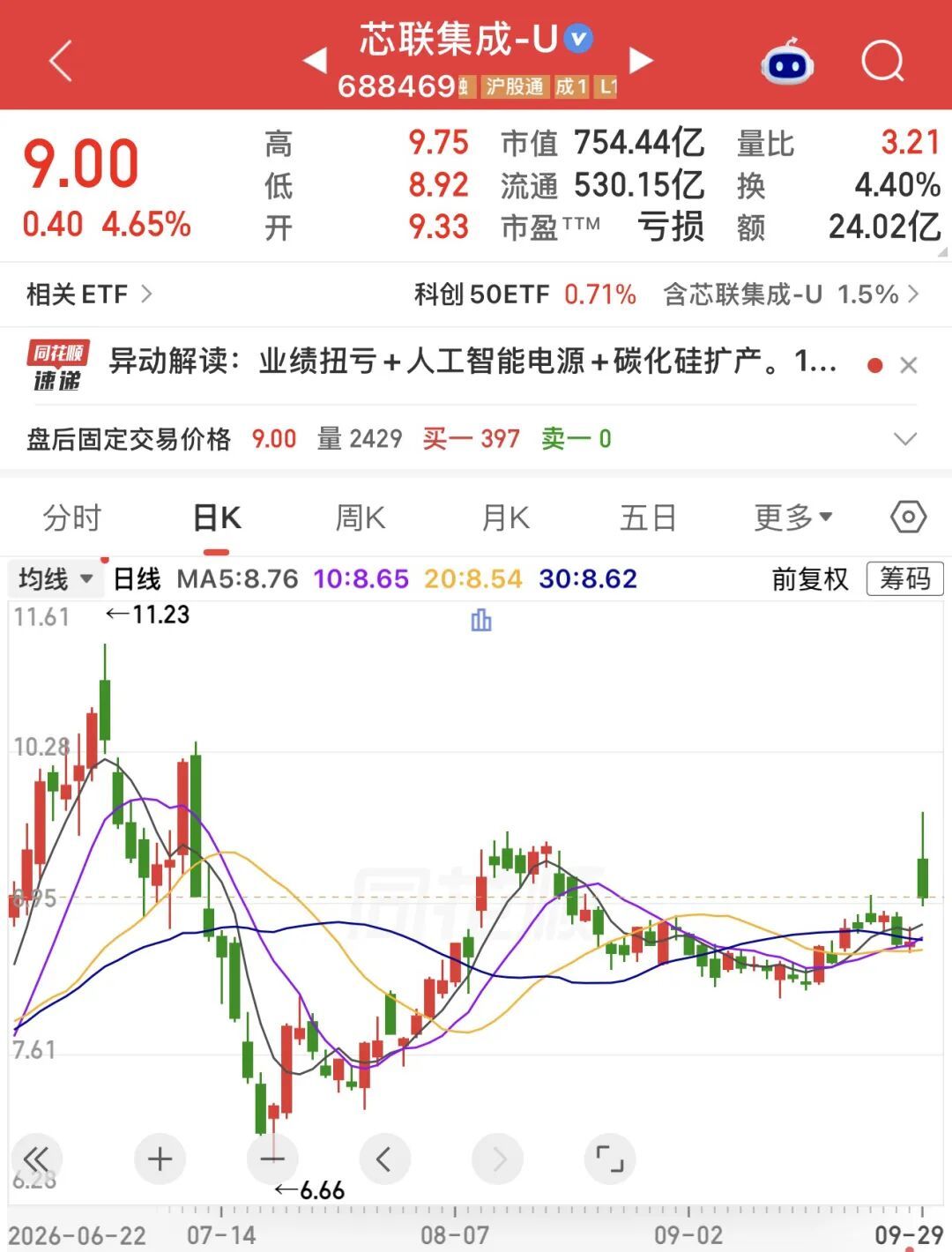Switch to the 五日 tab
Viewport: 952px width, 1252px height.
(648, 518)
